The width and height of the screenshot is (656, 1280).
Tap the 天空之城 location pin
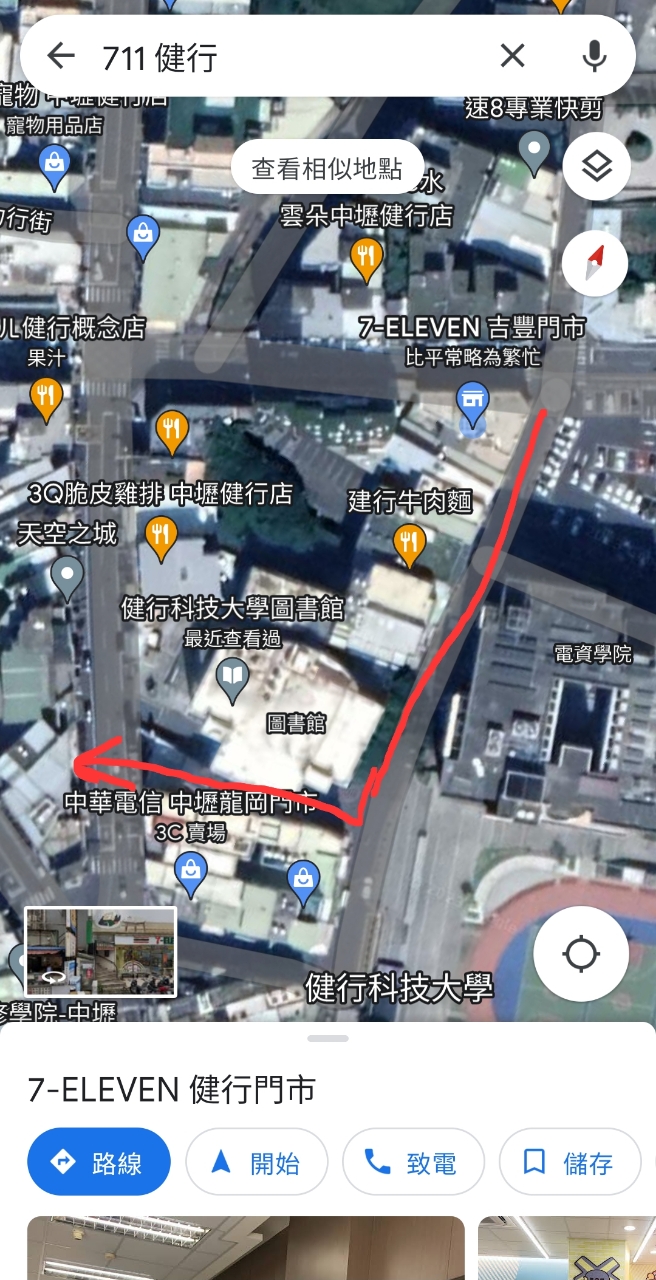click(x=67, y=577)
